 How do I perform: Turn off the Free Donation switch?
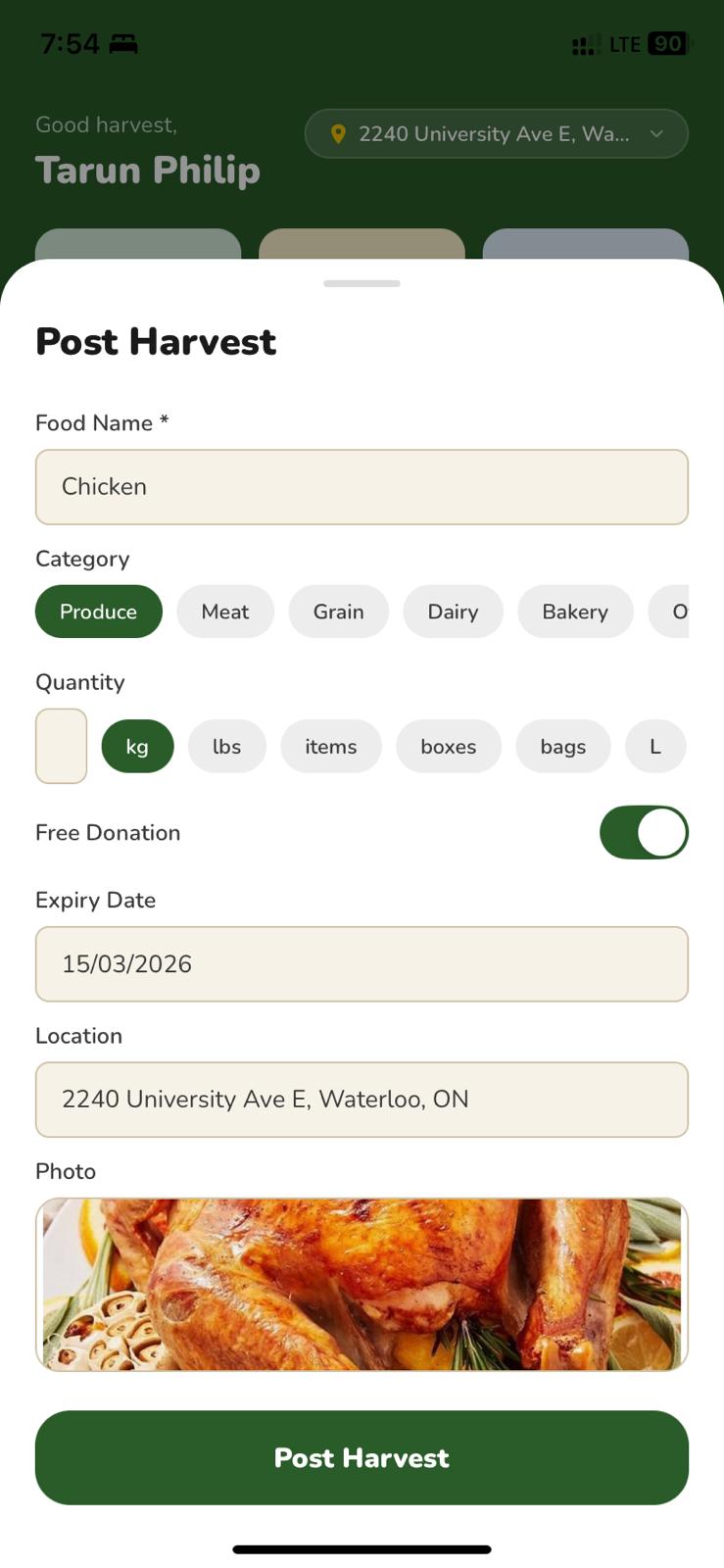644,833
